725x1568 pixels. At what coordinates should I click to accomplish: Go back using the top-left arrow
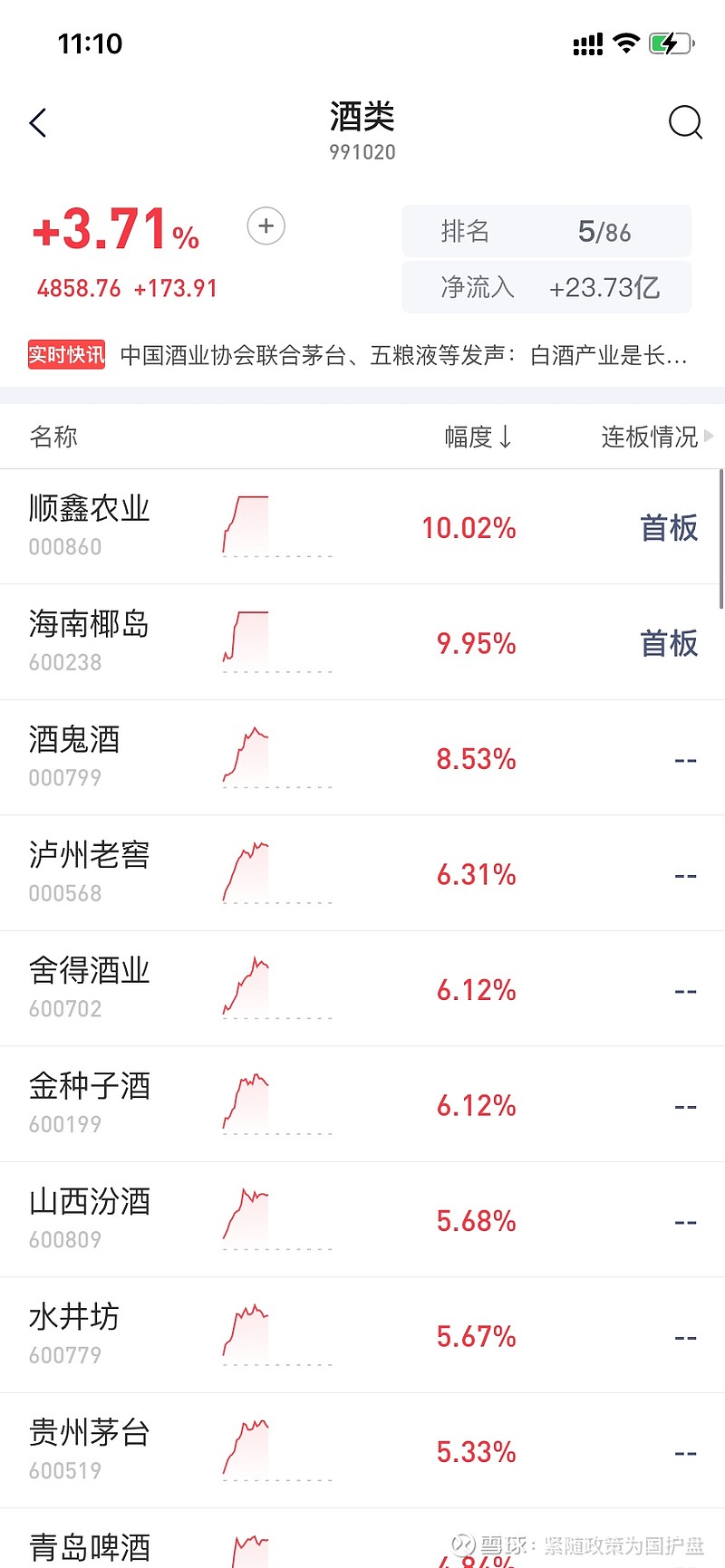click(x=38, y=123)
